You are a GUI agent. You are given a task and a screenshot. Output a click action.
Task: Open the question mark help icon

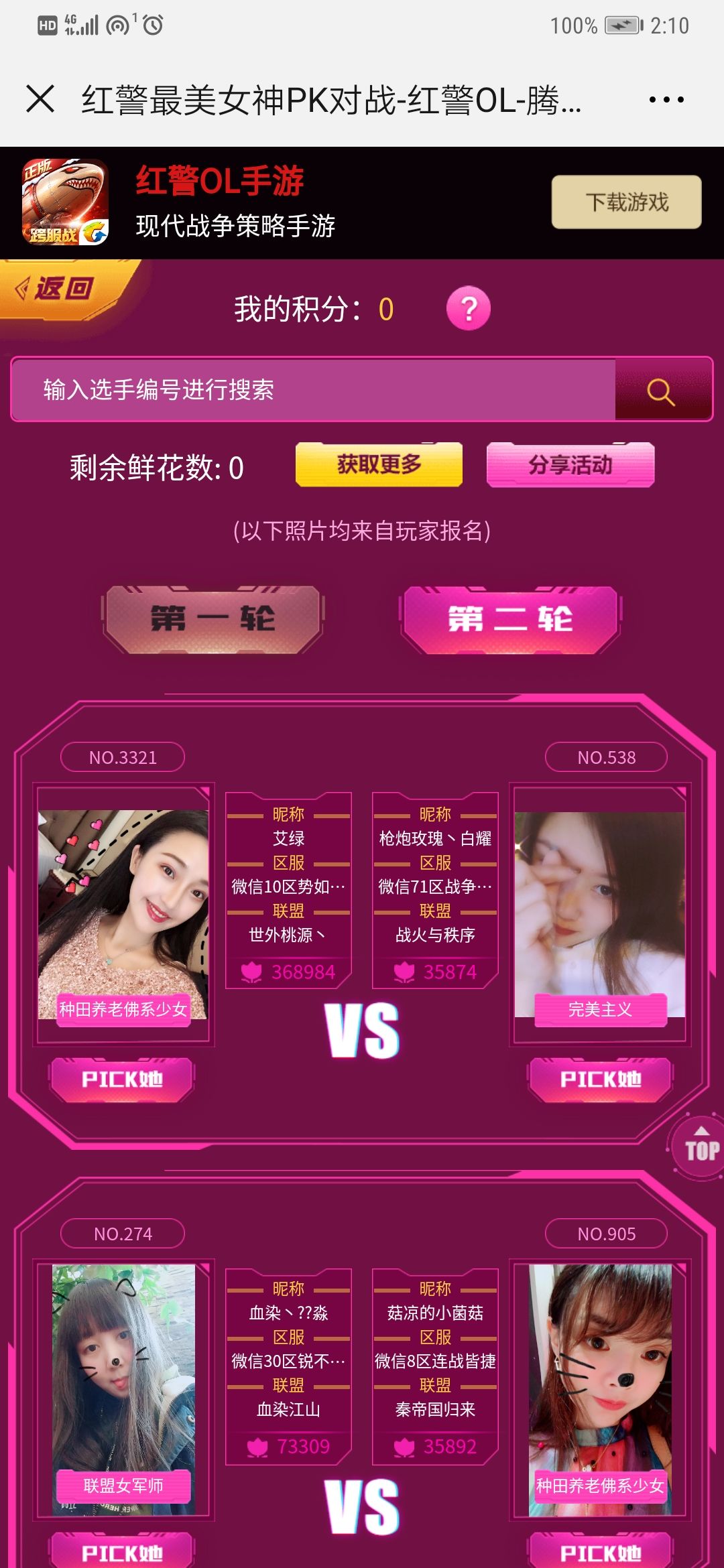coord(469,308)
